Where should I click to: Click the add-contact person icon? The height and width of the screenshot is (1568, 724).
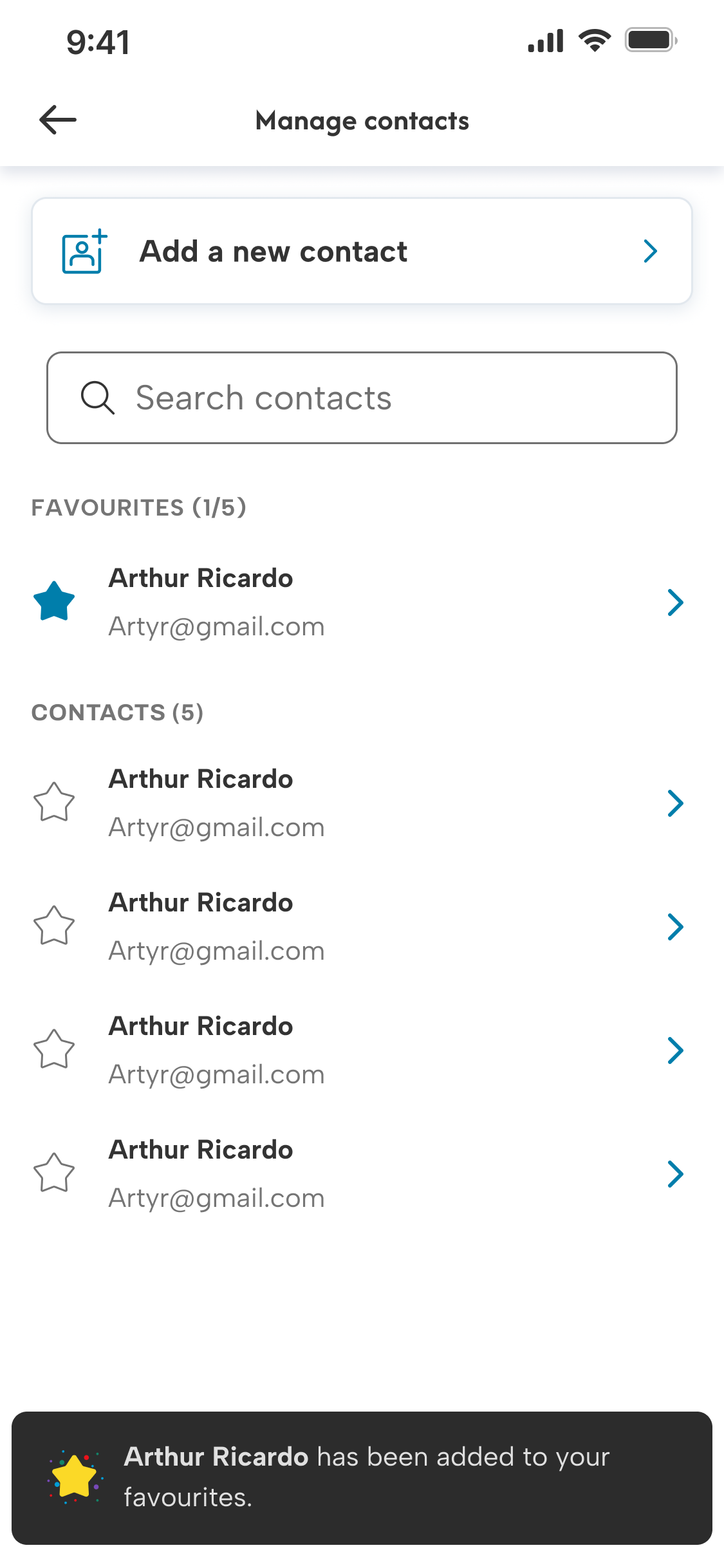82,251
